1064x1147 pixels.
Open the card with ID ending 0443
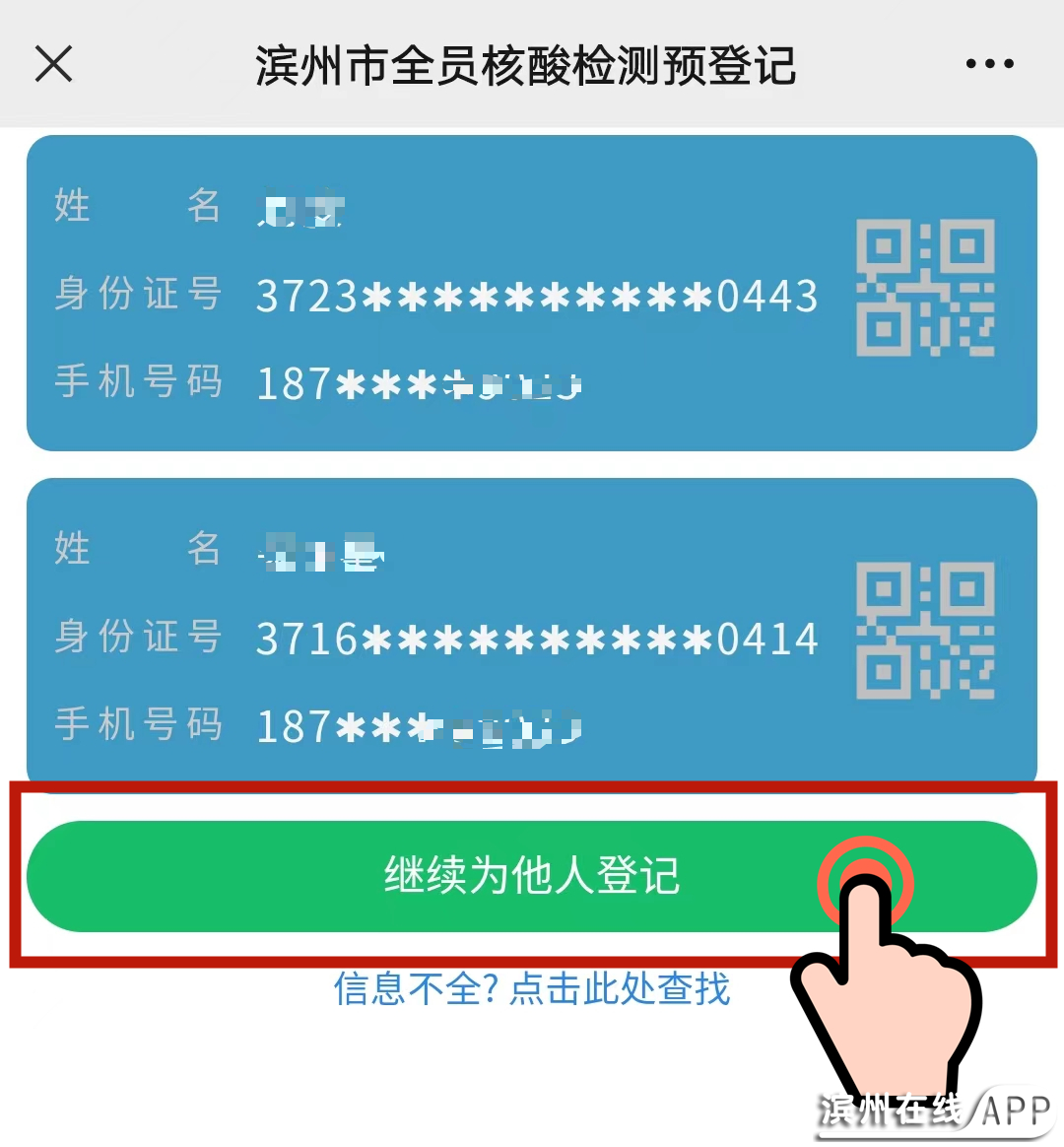[532, 294]
